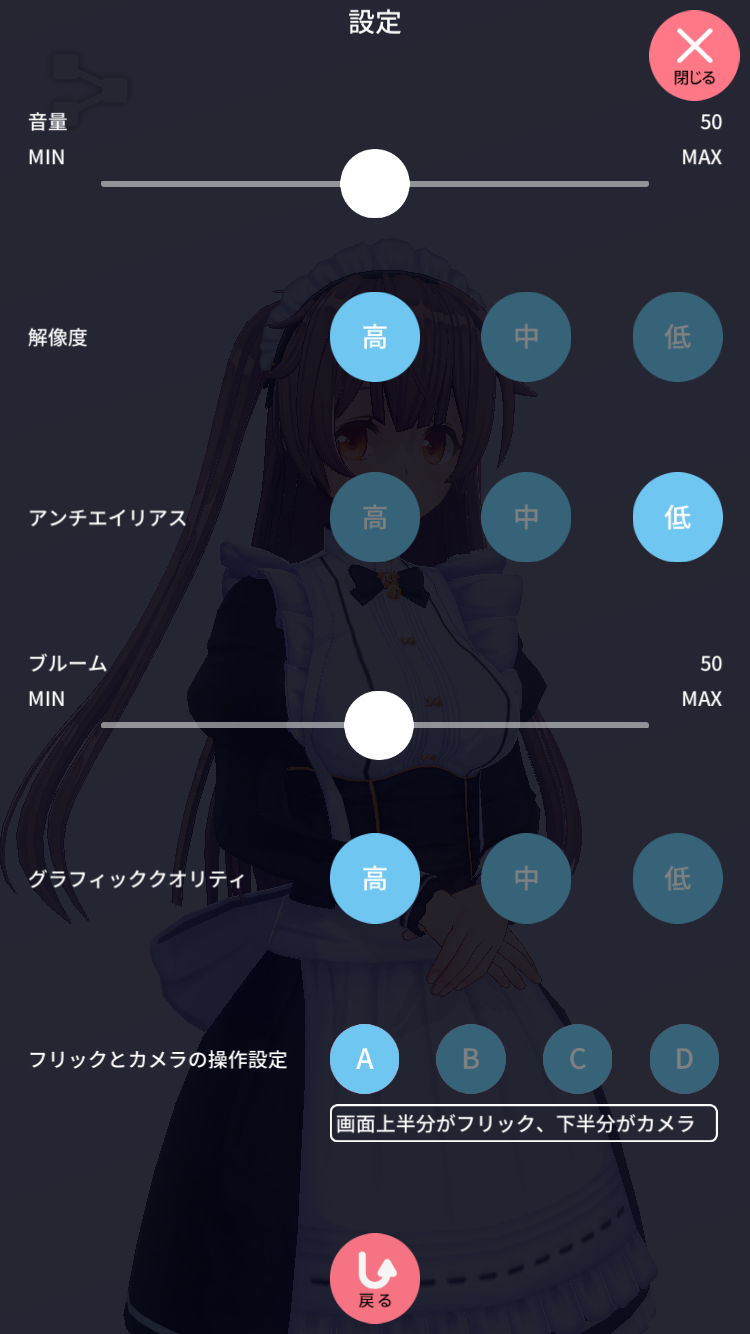Set 解像度 resolution to 中

point(526,337)
